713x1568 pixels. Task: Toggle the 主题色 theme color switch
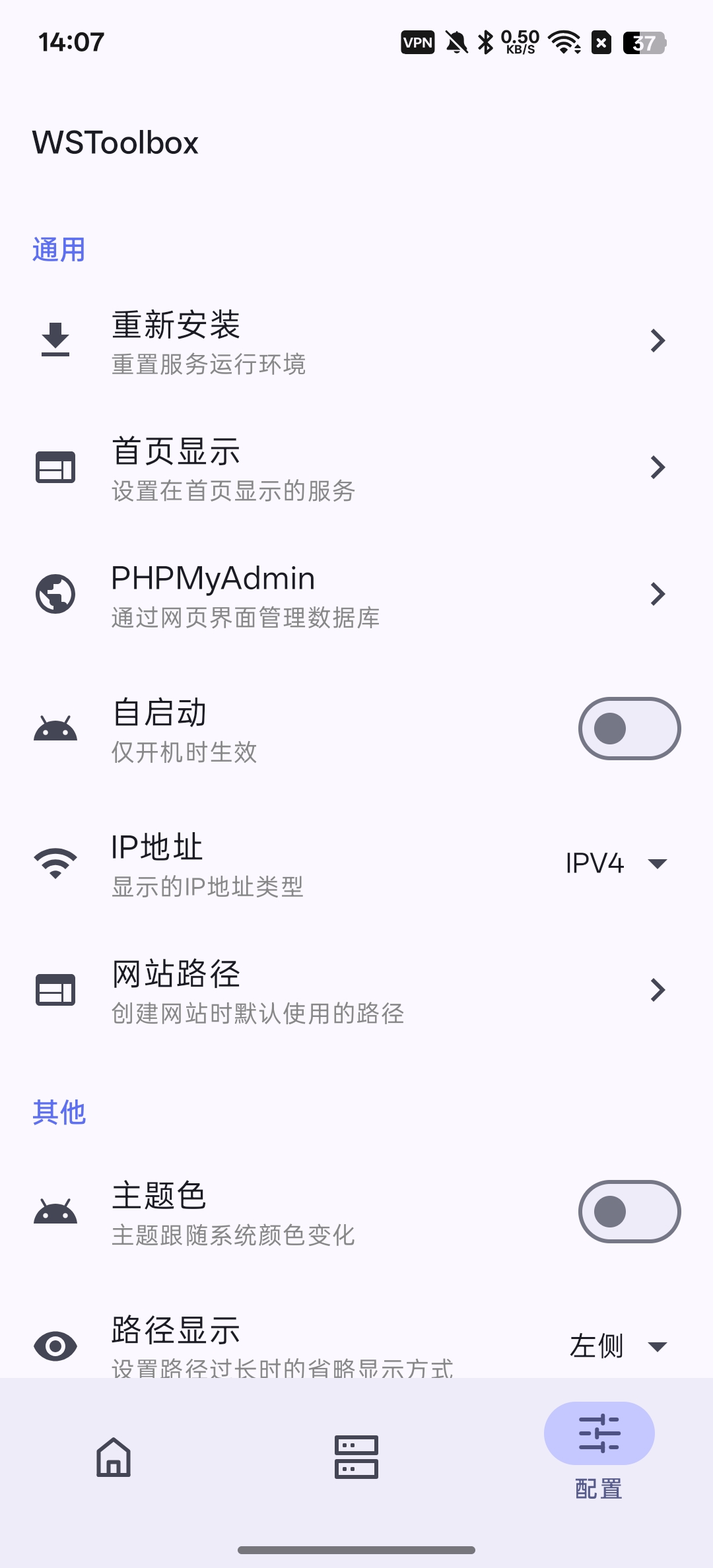point(629,1212)
